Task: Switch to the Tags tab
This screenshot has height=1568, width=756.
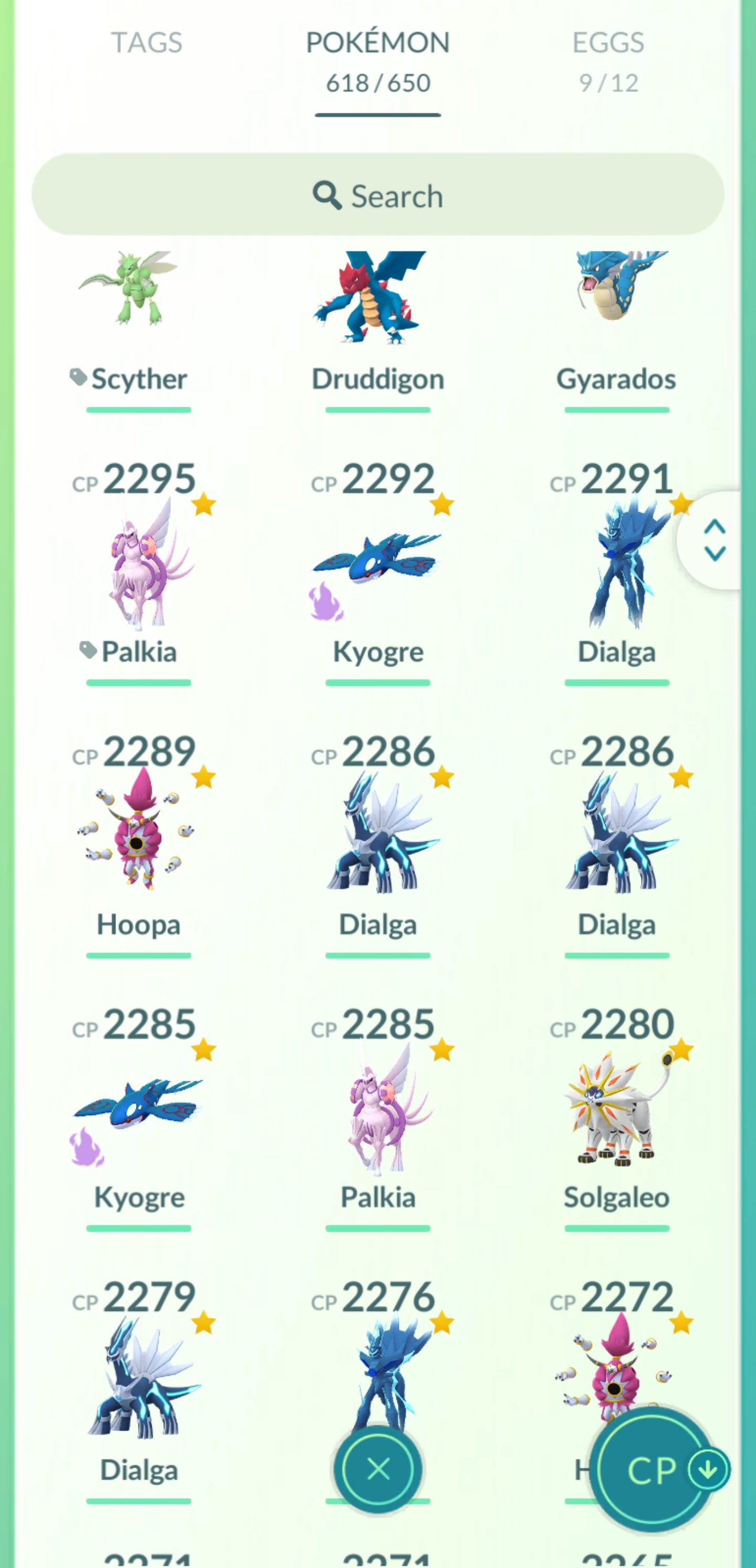Action: pos(146,43)
